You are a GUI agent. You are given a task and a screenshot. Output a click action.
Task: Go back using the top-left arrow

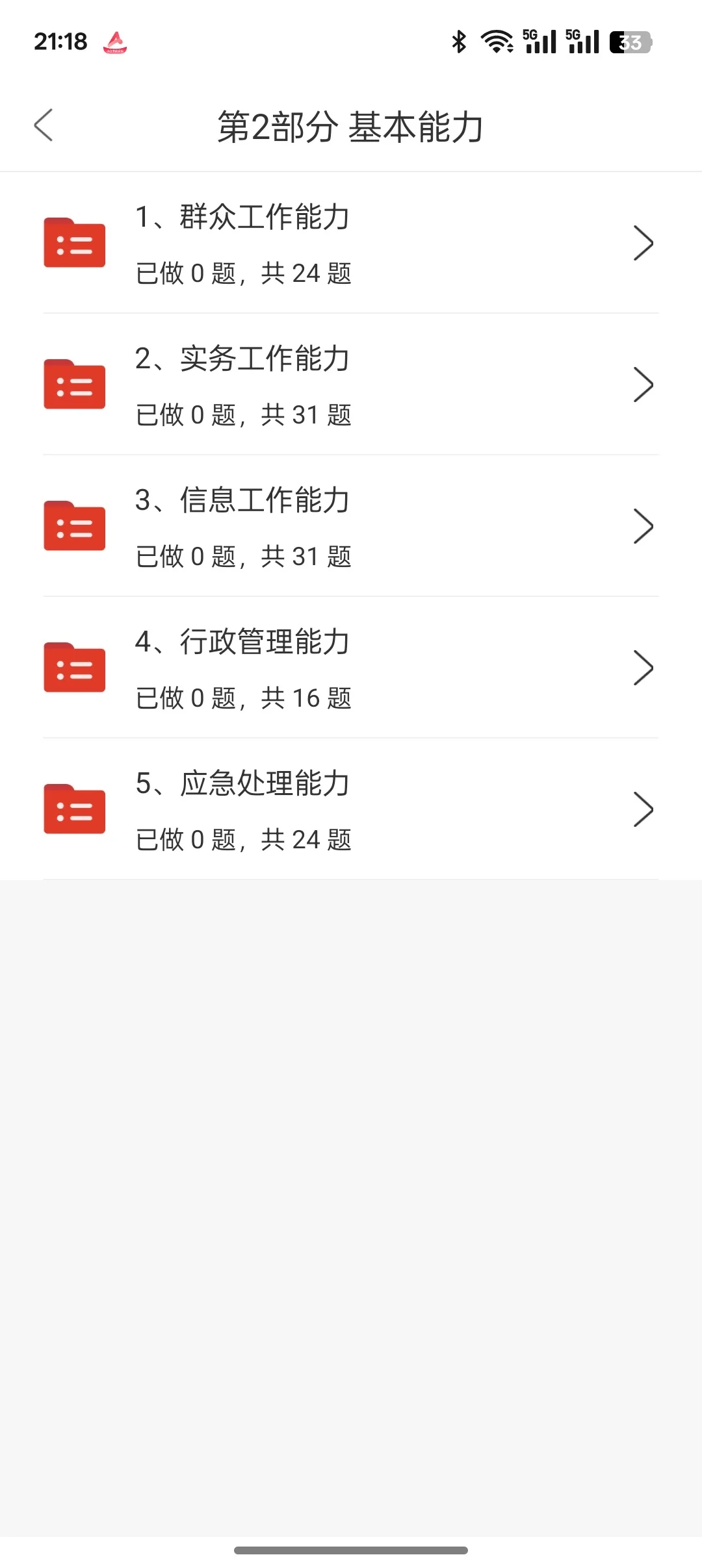coord(44,125)
